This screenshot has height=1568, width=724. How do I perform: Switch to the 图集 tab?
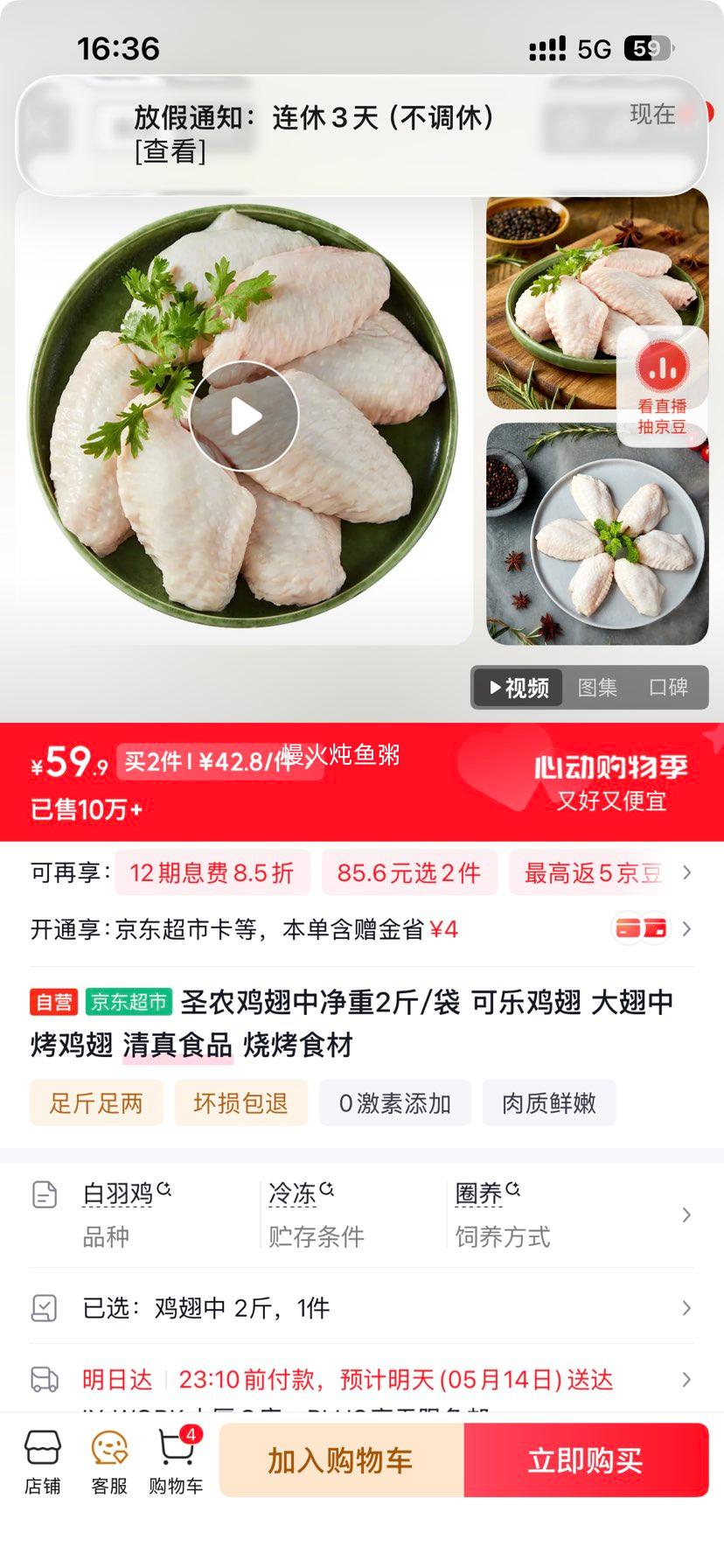[598, 688]
